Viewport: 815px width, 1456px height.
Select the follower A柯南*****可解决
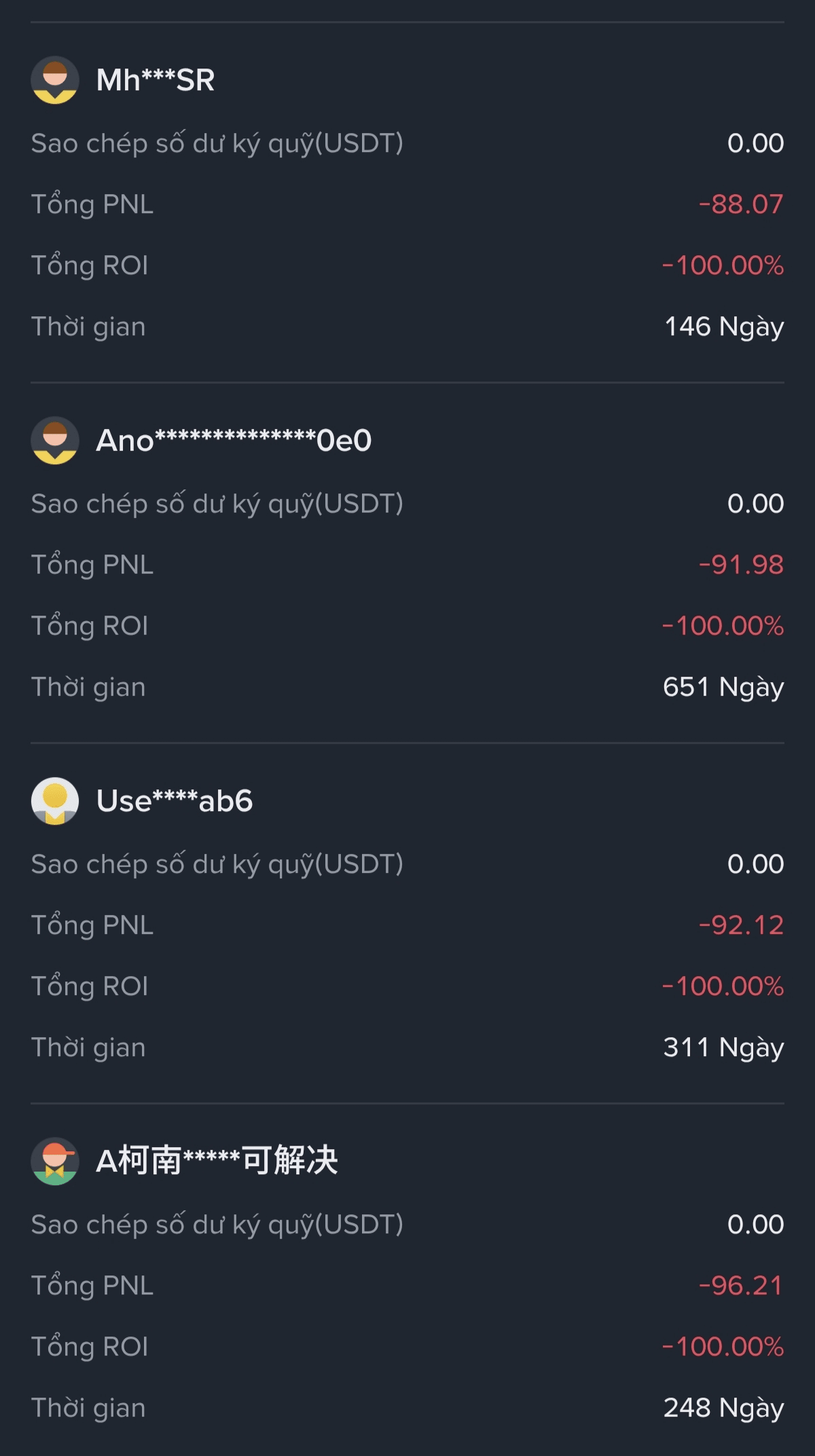pos(217,1161)
